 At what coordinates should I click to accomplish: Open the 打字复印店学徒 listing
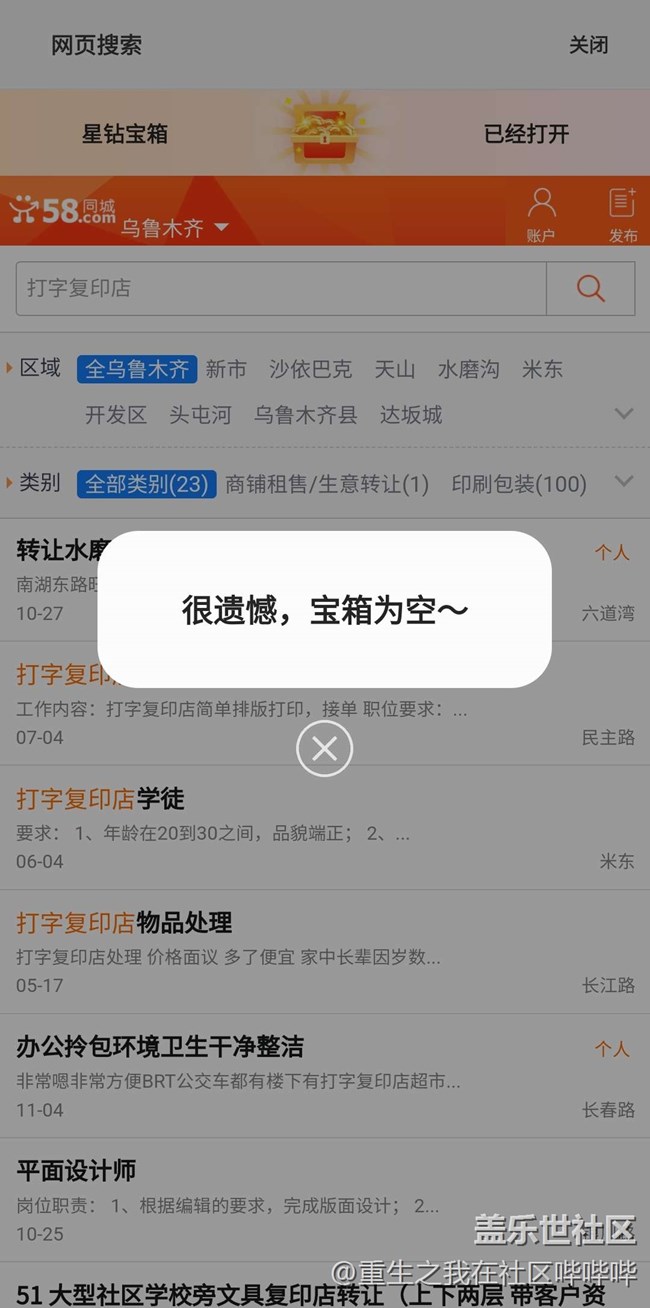click(x=325, y=828)
